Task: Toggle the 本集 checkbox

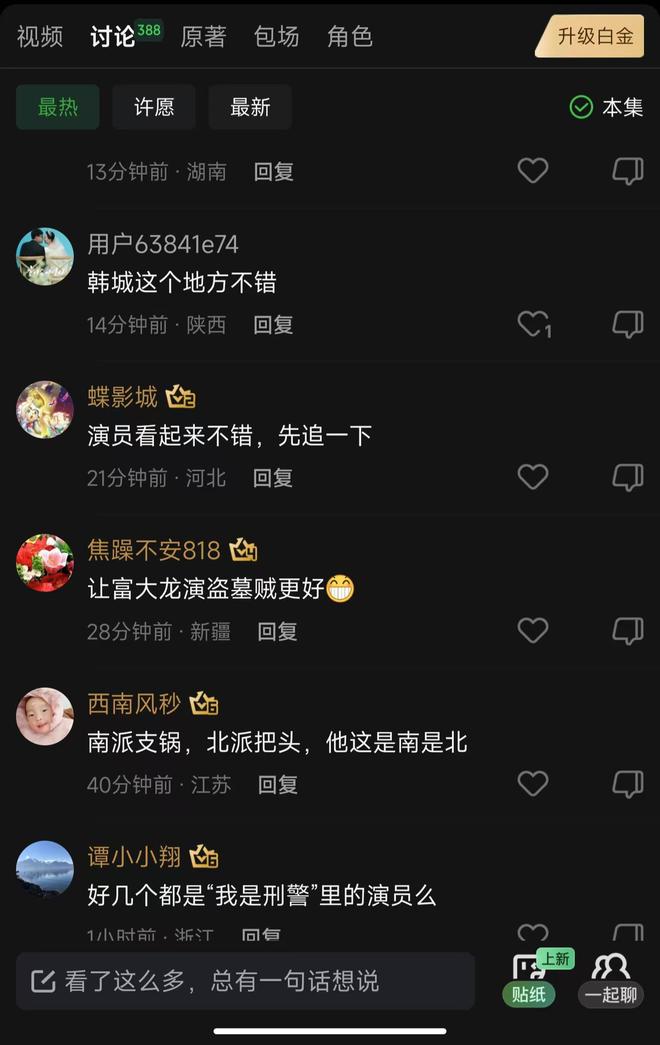Action: point(606,107)
